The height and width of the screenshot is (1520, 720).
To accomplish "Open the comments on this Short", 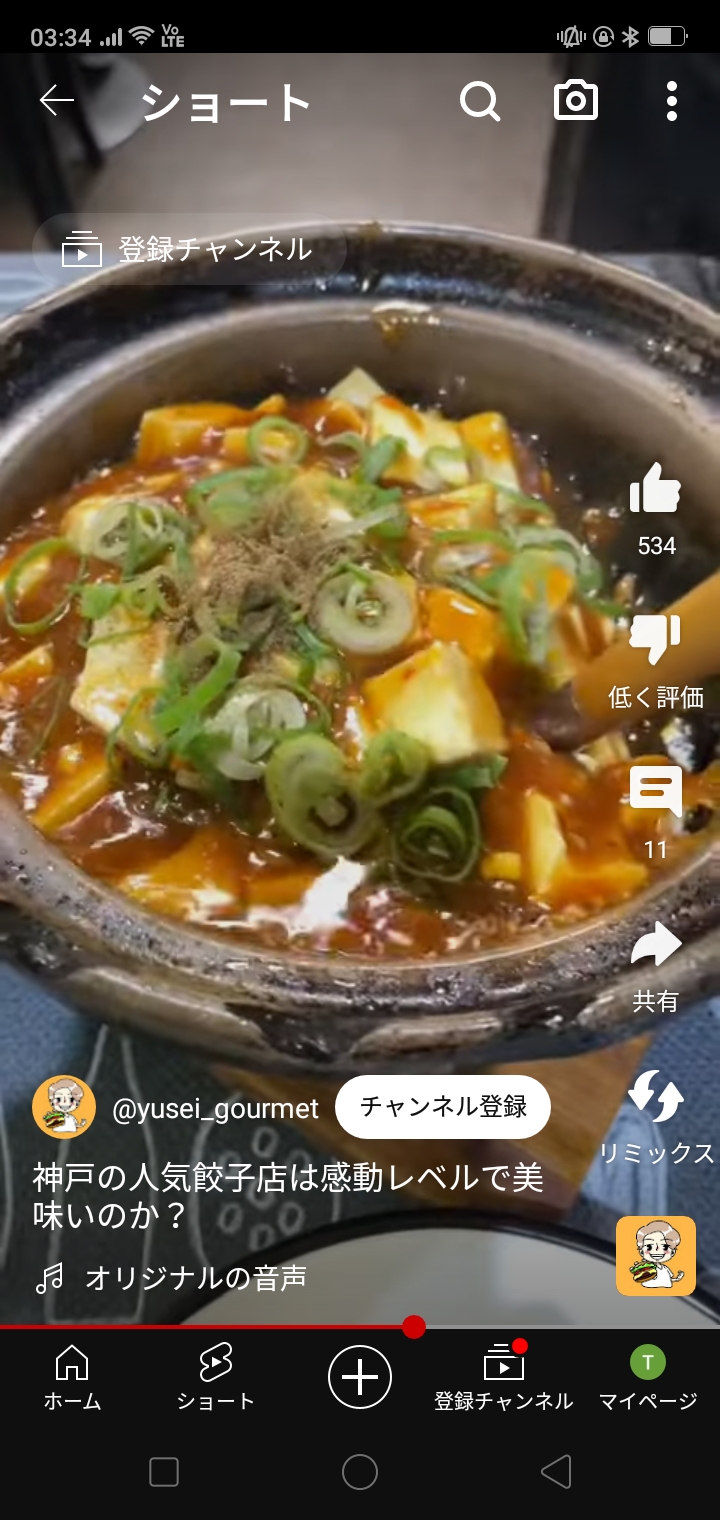I will 656,793.
